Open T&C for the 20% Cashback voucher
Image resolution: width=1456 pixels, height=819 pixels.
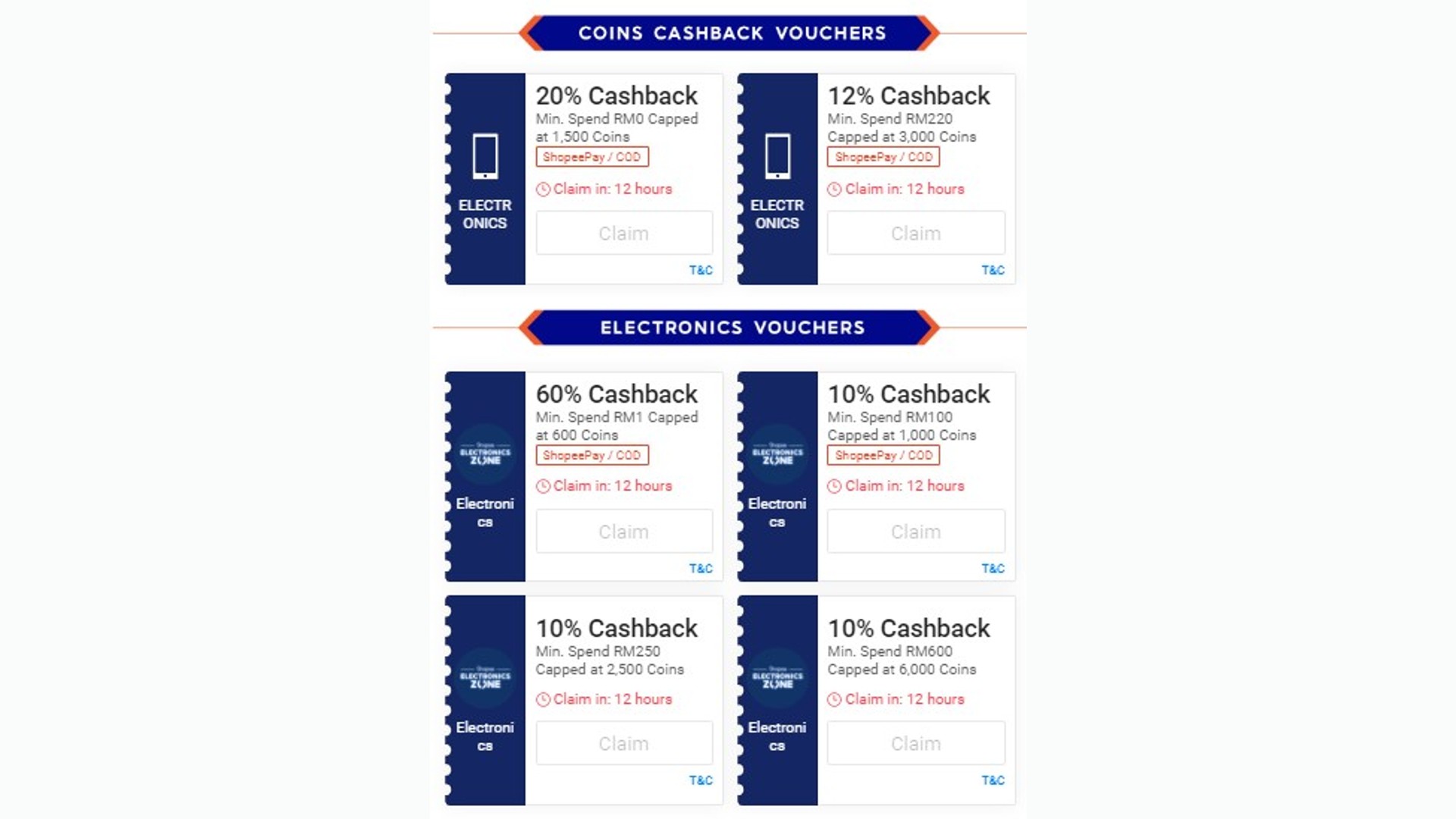pos(700,270)
